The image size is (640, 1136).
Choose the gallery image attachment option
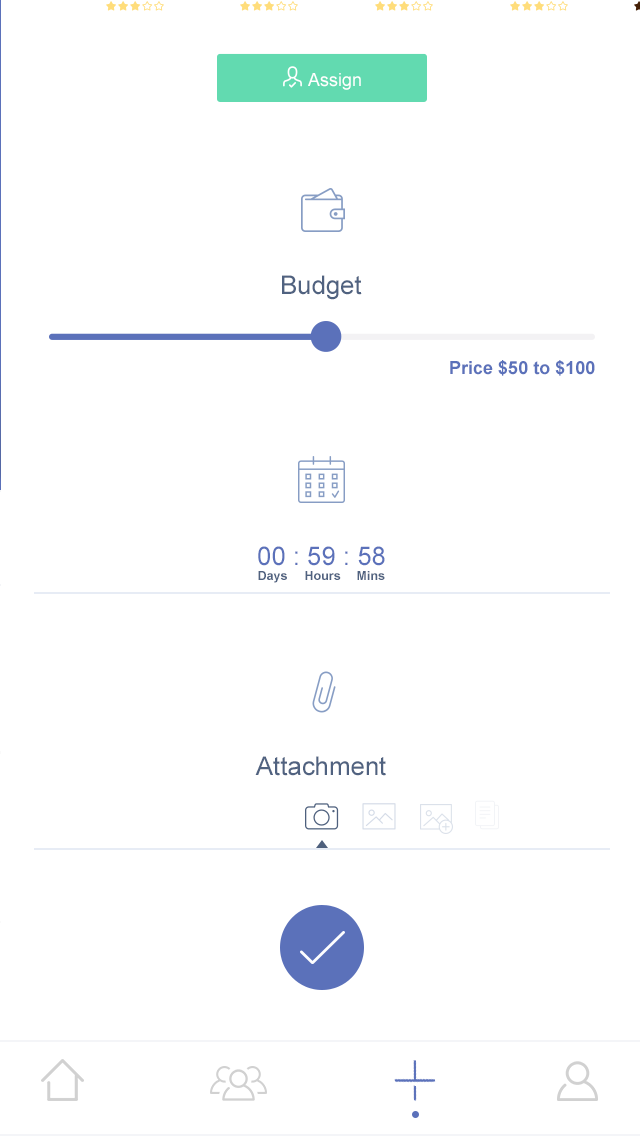[x=379, y=816]
